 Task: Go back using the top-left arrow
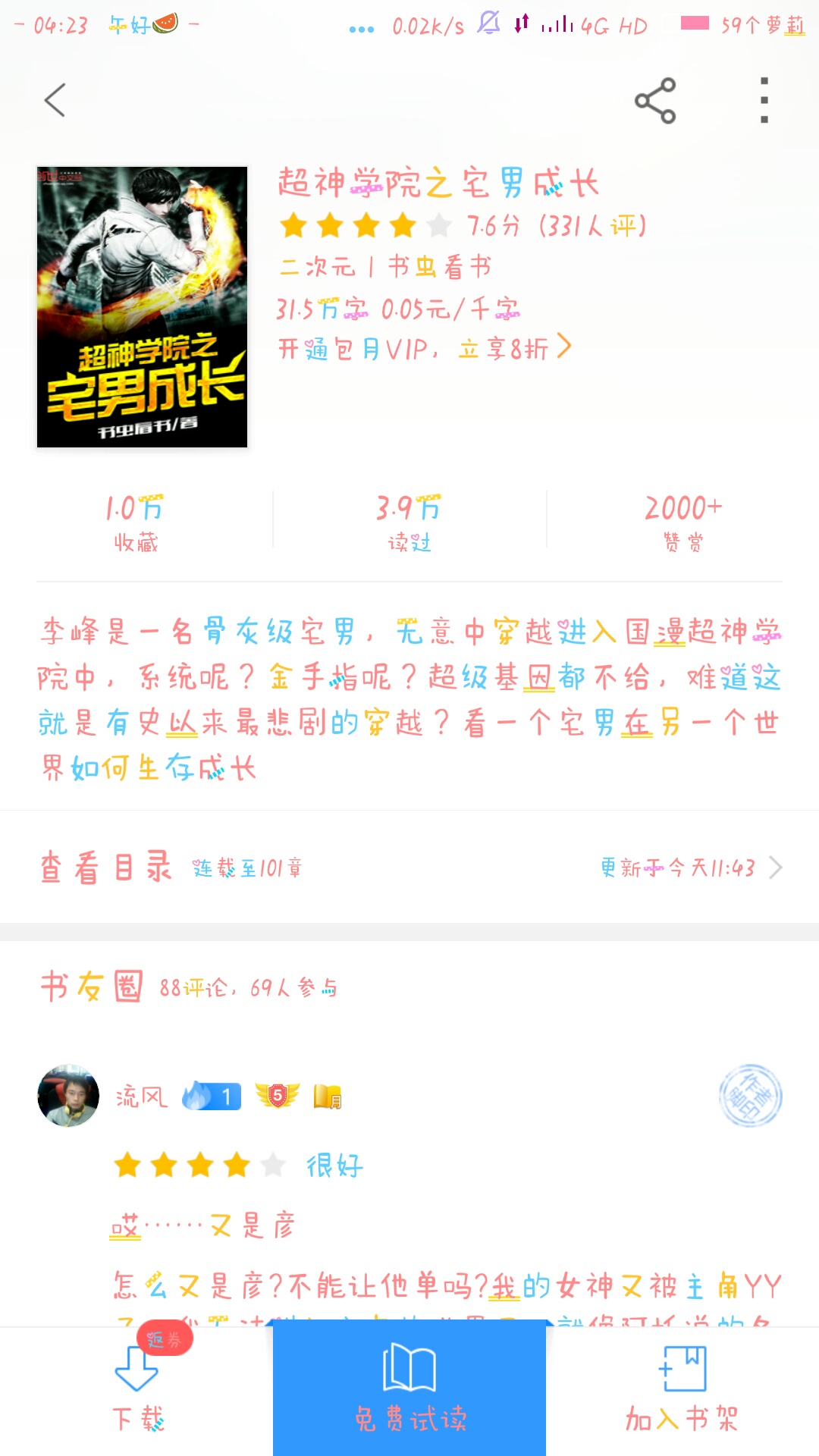point(55,100)
